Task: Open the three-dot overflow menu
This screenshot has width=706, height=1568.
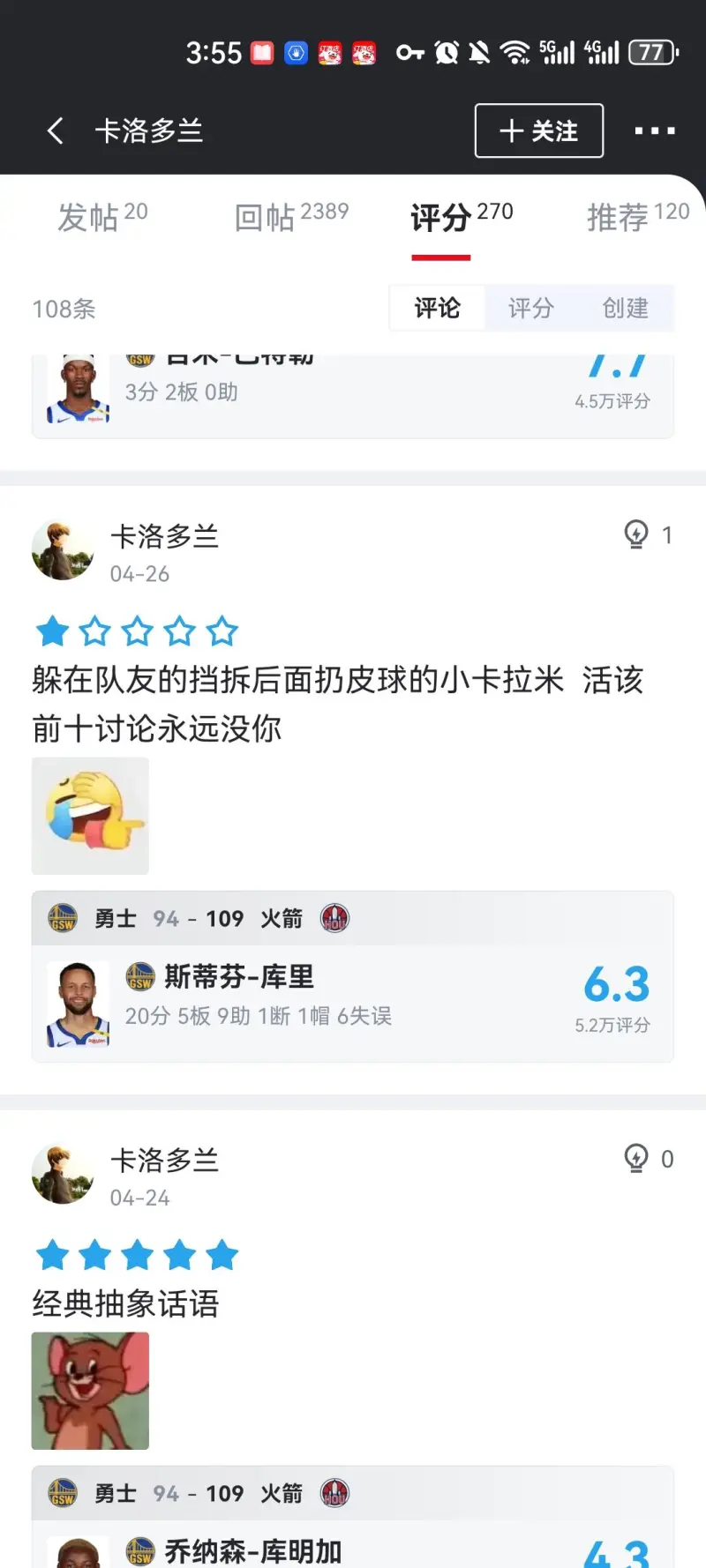Action: 655,131
